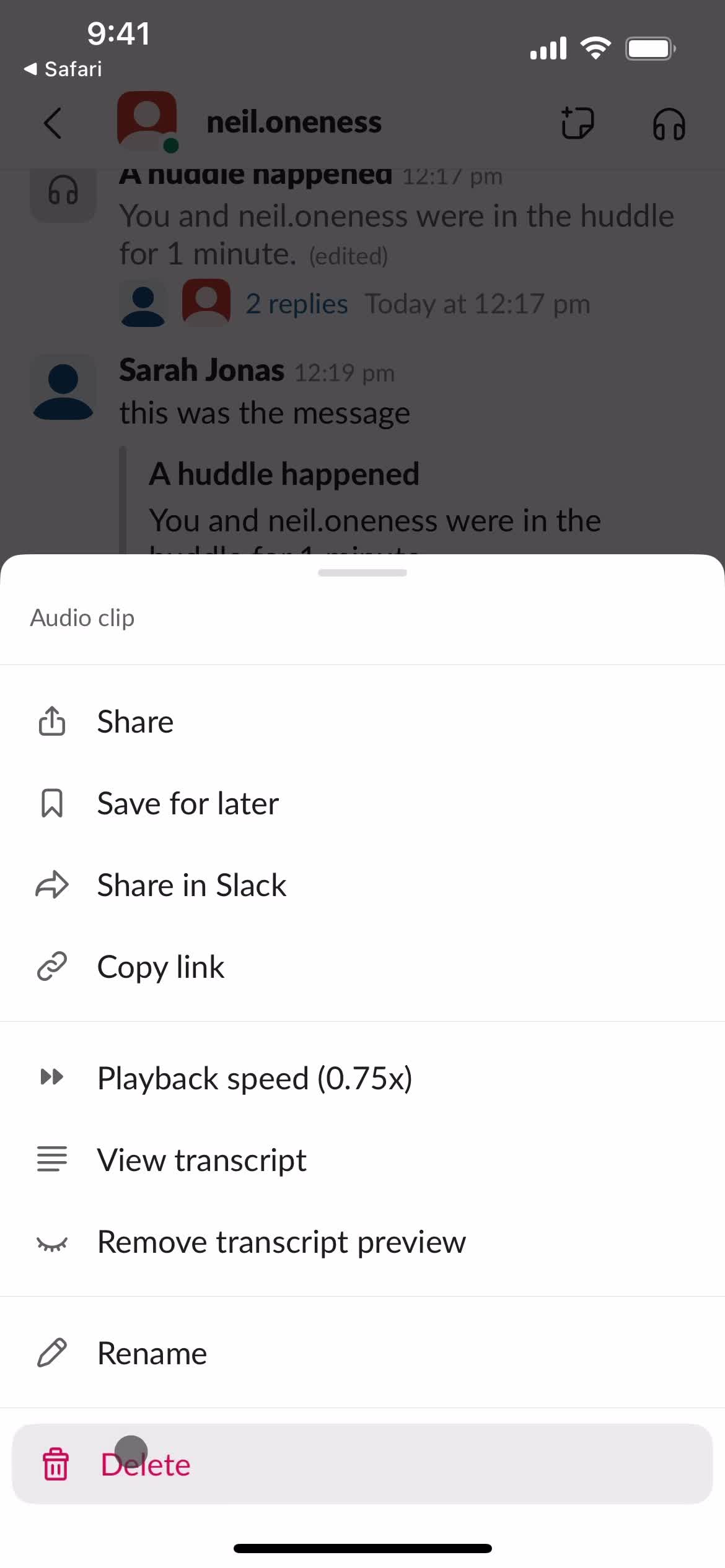Image resolution: width=725 pixels, height=1568 pixels.
Task: Toggle Remove transcript preview
Action: [x=281, y=1242]
